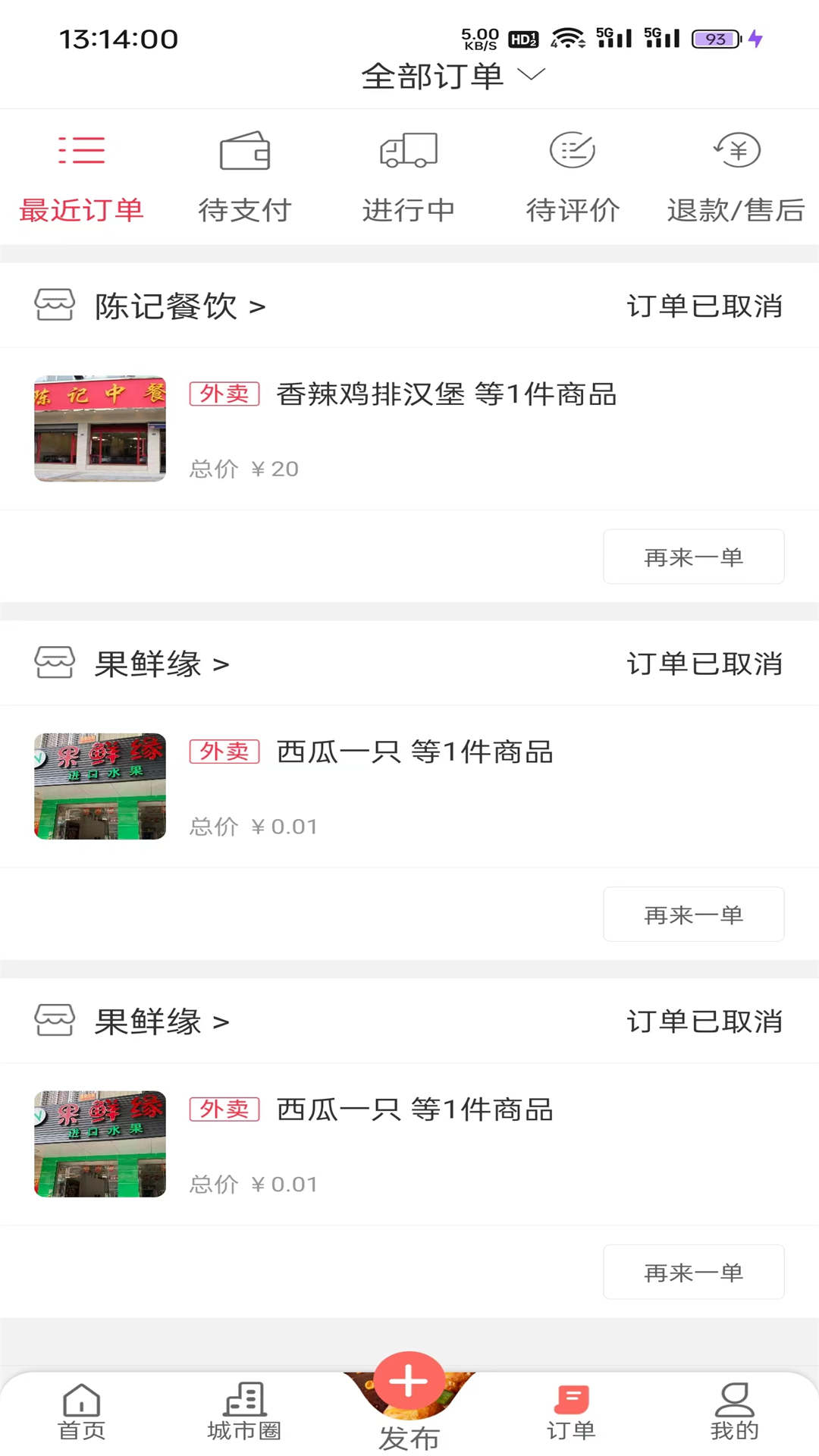Reorder the 香辣鸡排汉堡 order with 再来一单
The height and width of the screenshot is (1456, 819).
coord(693,557)
